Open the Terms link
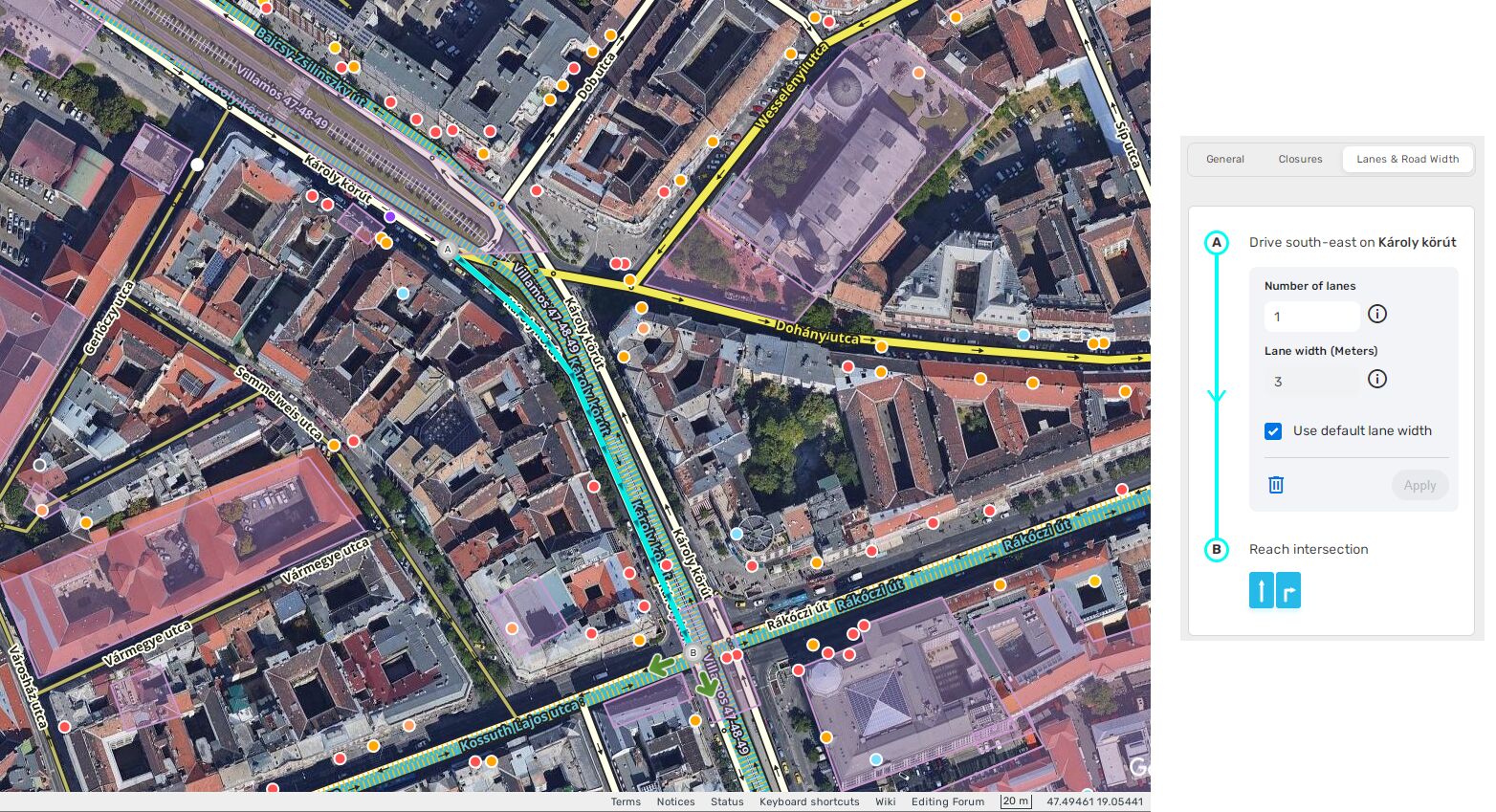The image size is (1496, 812). [626, 801]
